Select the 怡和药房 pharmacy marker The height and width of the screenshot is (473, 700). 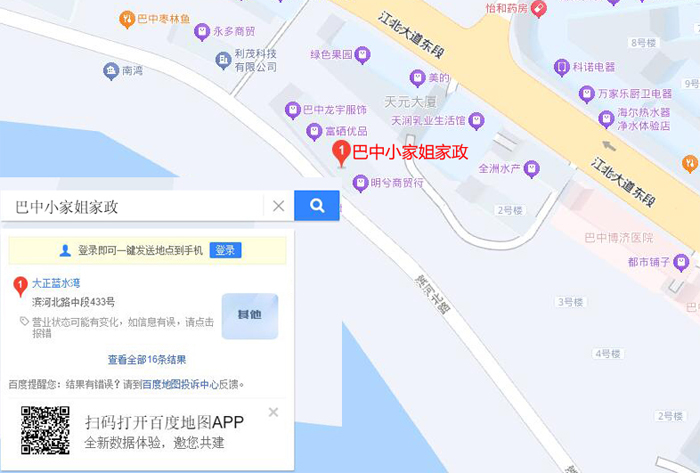point(540,8)
